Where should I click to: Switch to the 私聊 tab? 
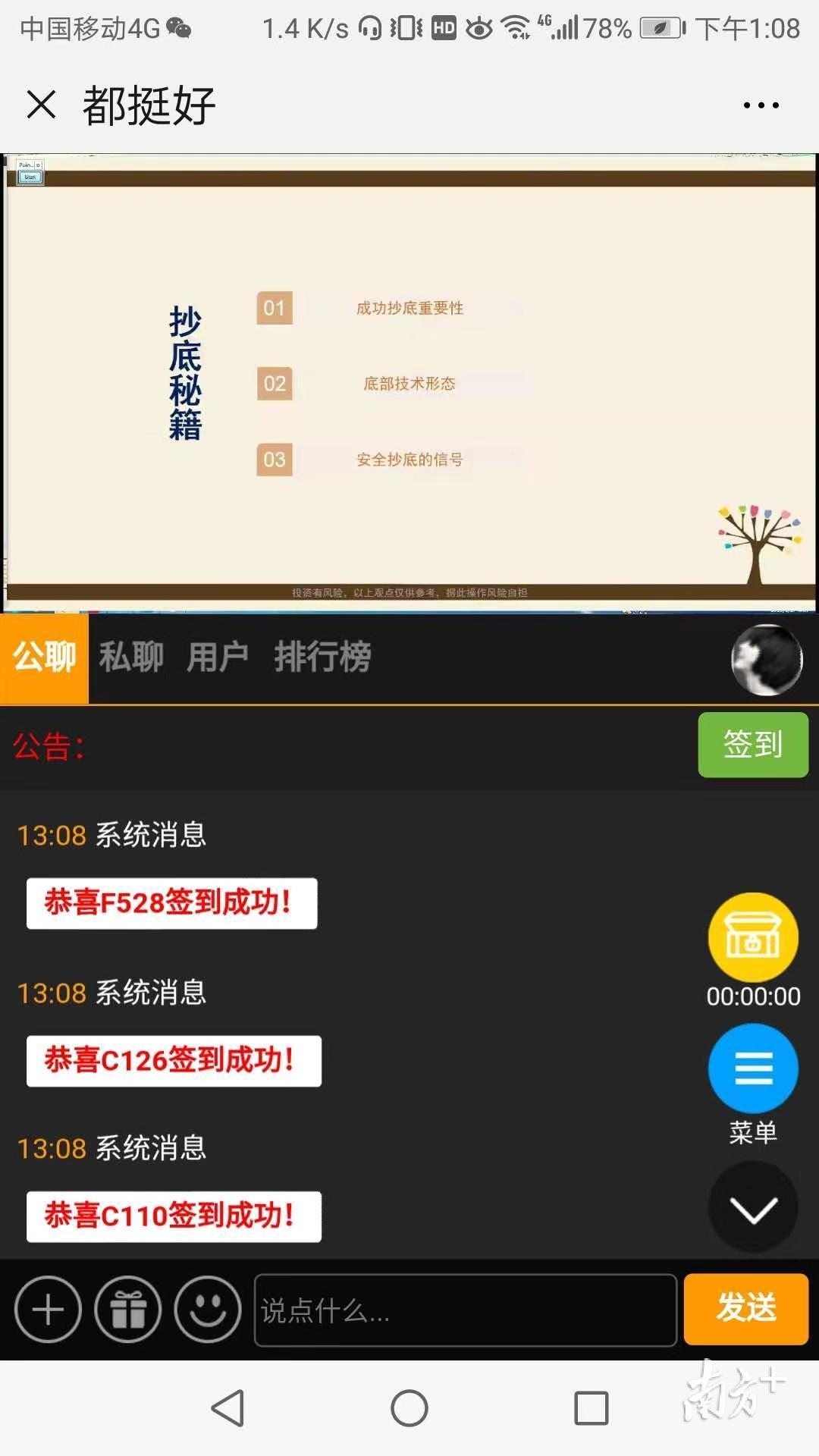[x=131, y=657]
